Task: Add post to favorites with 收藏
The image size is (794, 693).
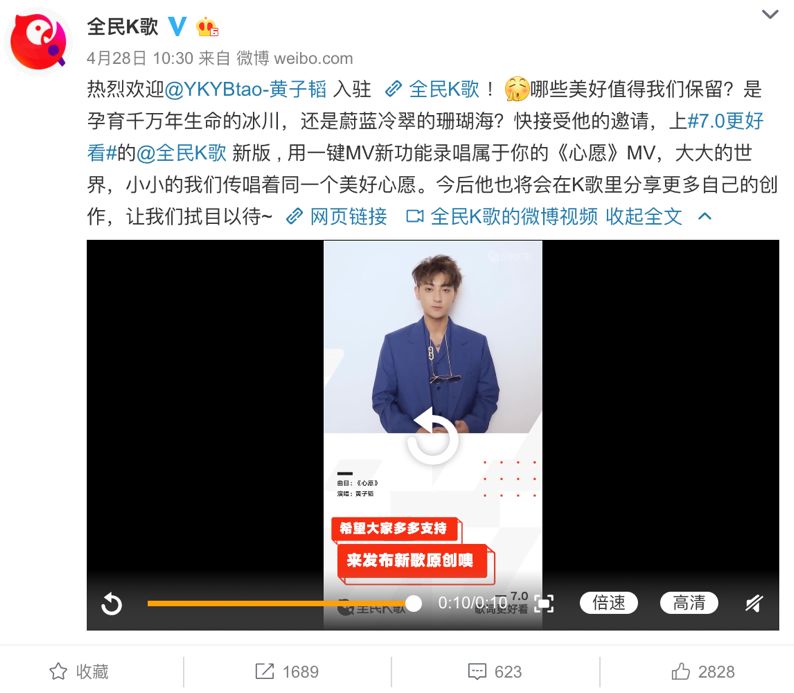Action: (80, 671)
